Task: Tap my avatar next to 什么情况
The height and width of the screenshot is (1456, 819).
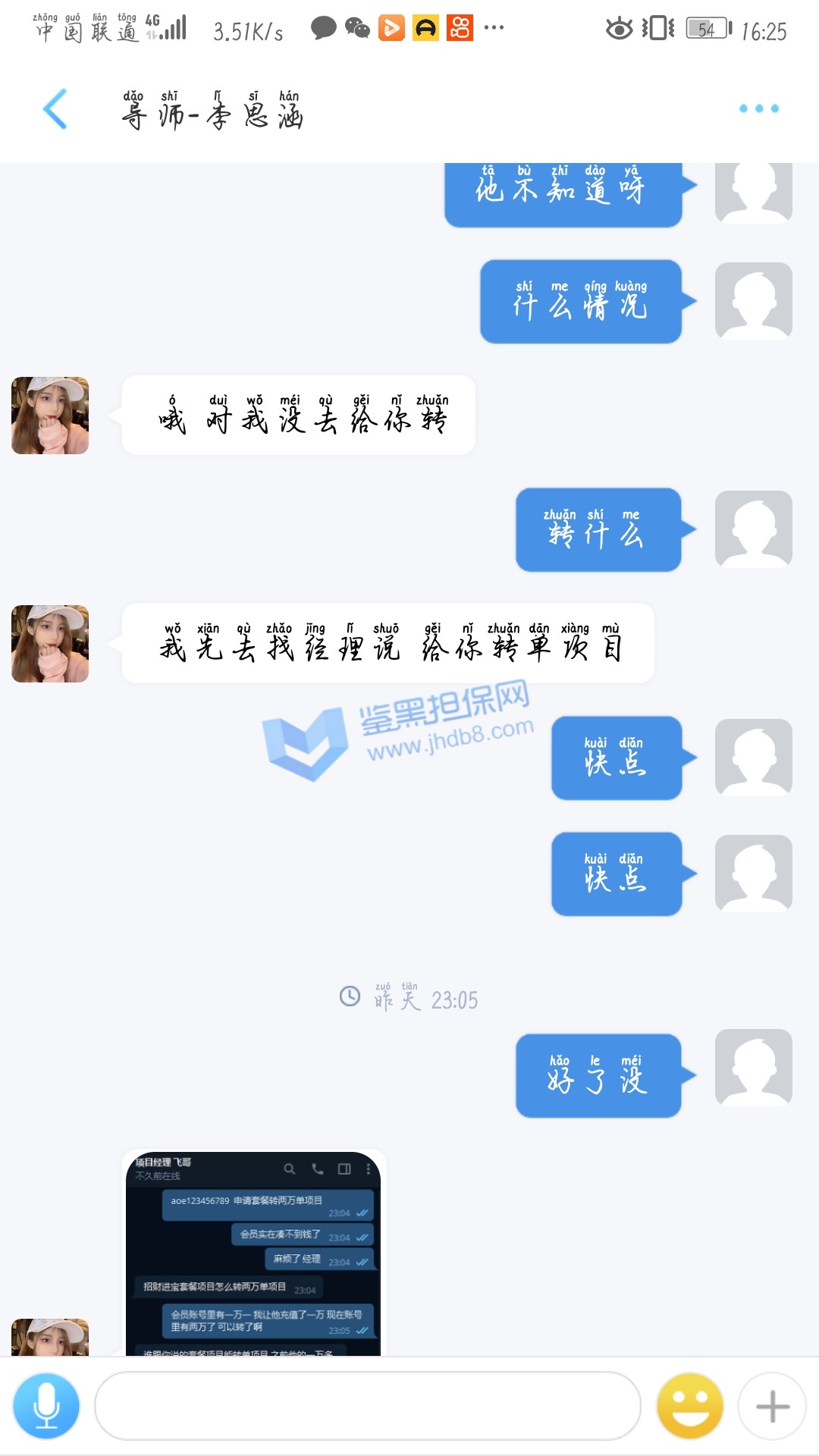Action: click(x=753, y=300)
